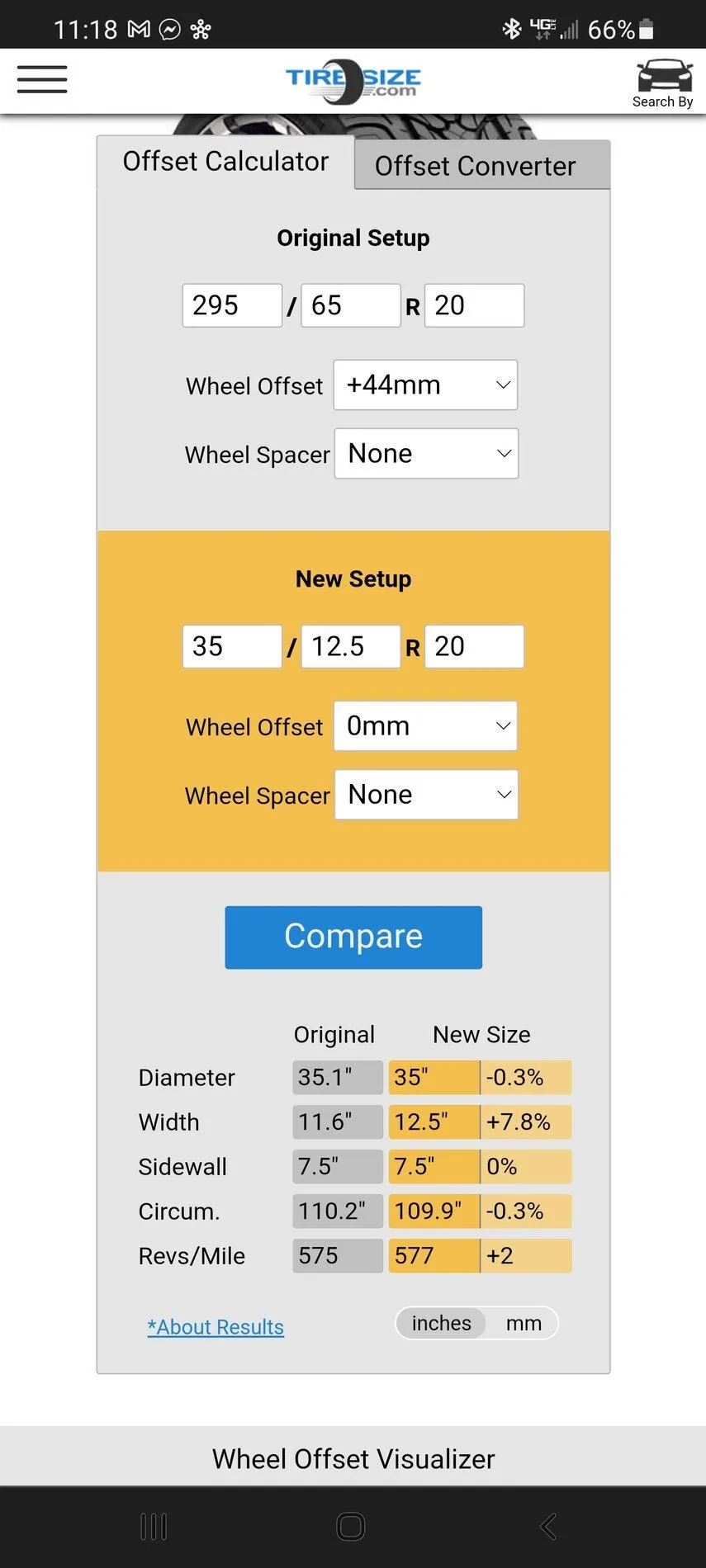Edit original tire width 295
Image resolution: width=706 pixels, height=1568 pixels.
click(x=231, y=305)
